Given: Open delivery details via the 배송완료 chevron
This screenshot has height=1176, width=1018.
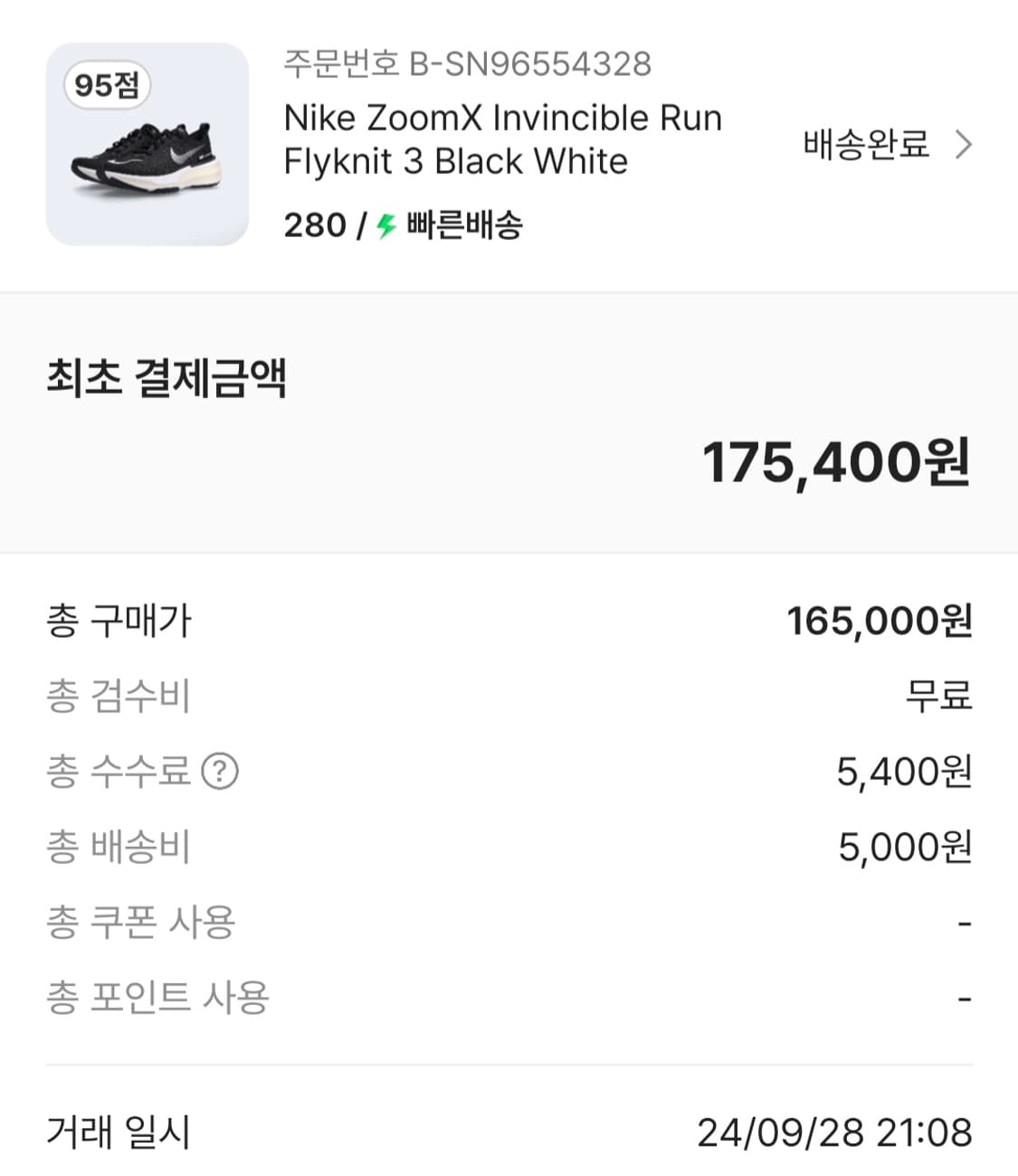Looking at the screenshot, I should coord(964,145).
